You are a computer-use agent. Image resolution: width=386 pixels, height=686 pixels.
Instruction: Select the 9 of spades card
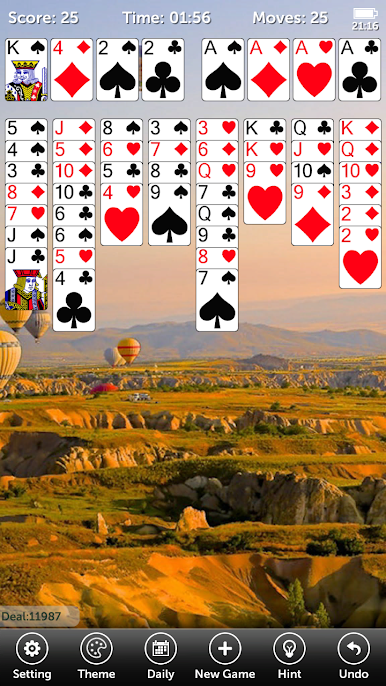[x=169, y=214]
